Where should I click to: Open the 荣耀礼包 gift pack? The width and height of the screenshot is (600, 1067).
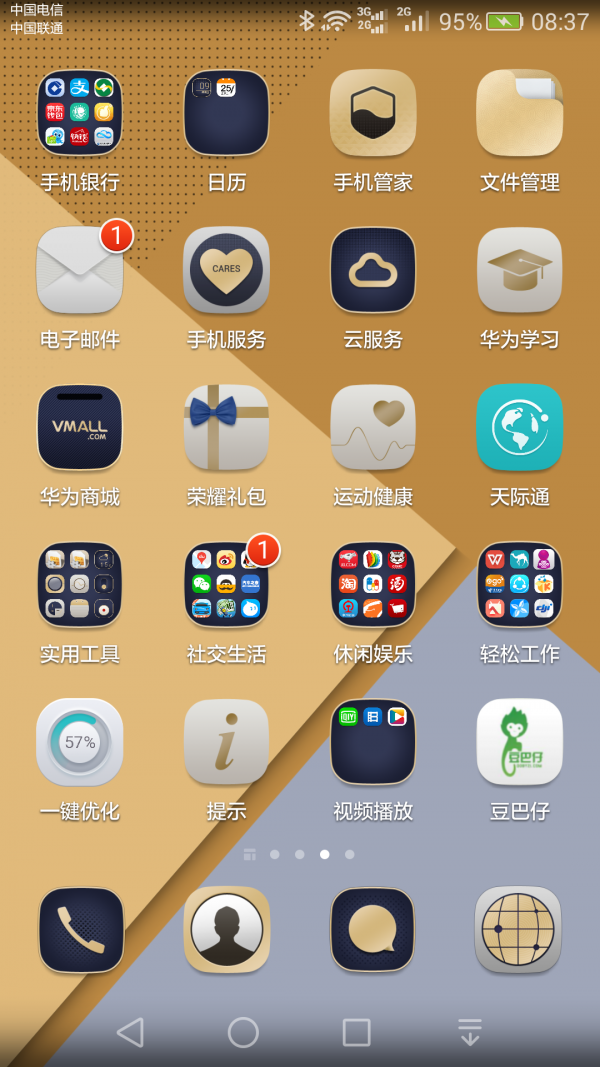226,427
